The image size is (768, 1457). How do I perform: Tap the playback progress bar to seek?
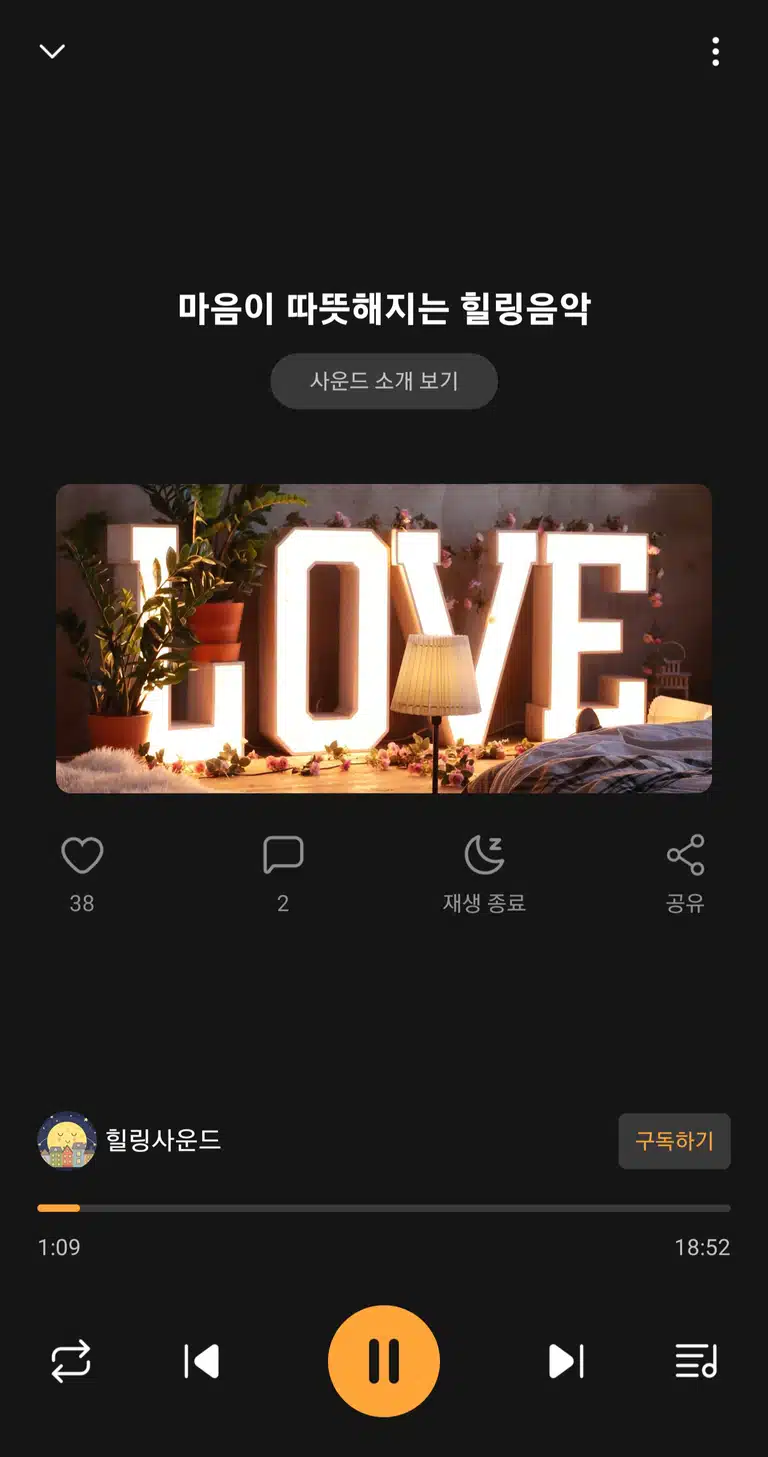tap(384, 1208)
